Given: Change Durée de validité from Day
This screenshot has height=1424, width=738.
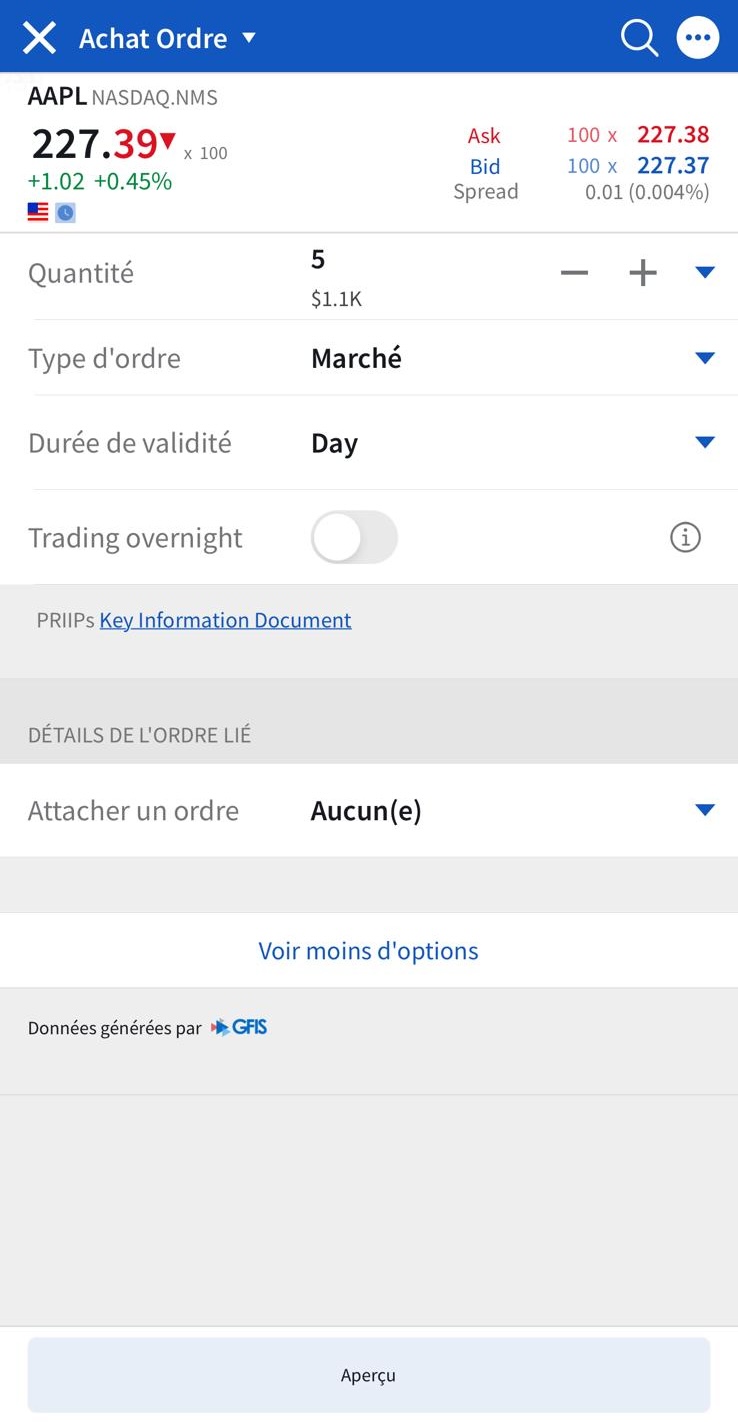Looking at the screenshot, I should (x=369, y=443).
